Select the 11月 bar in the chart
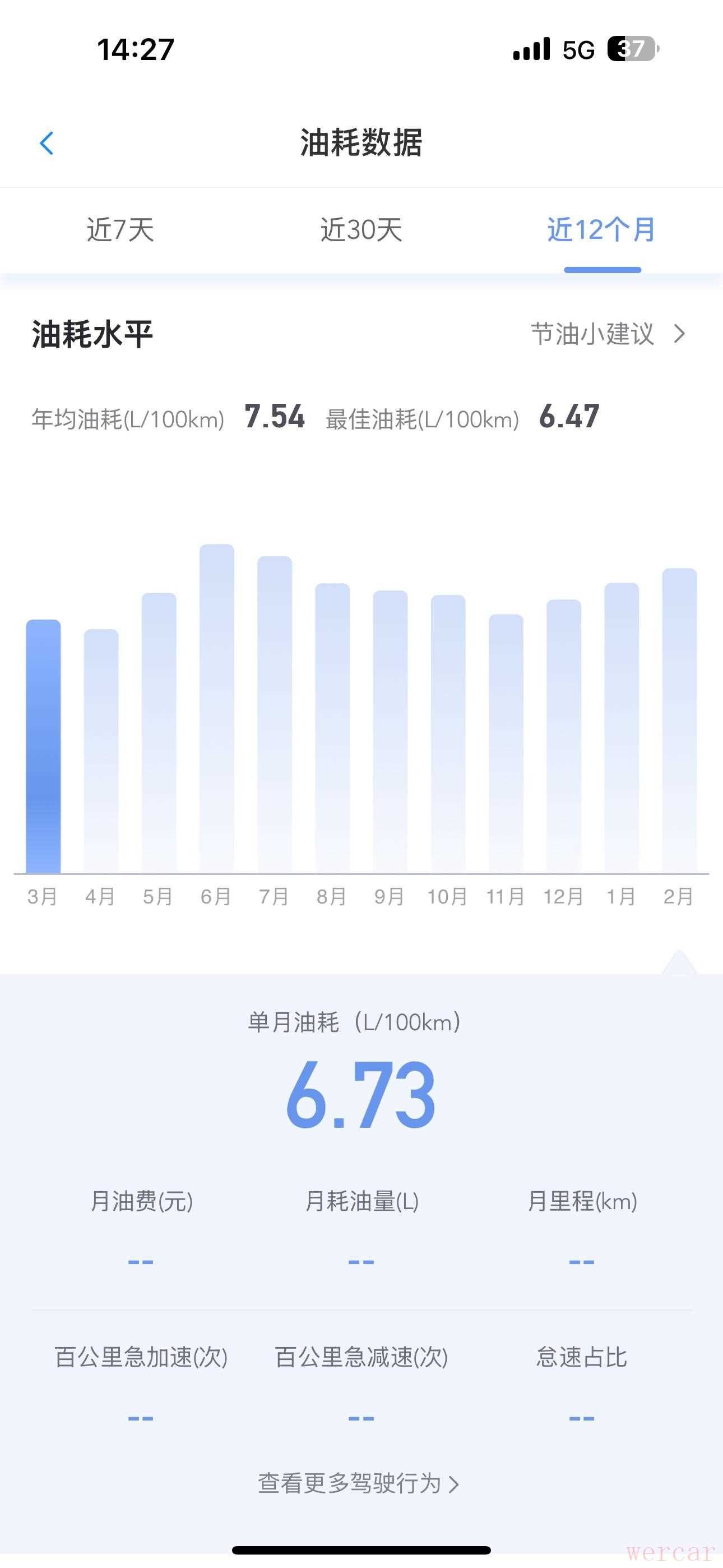This screenshot has width=723, height=1568. (506, 744)
